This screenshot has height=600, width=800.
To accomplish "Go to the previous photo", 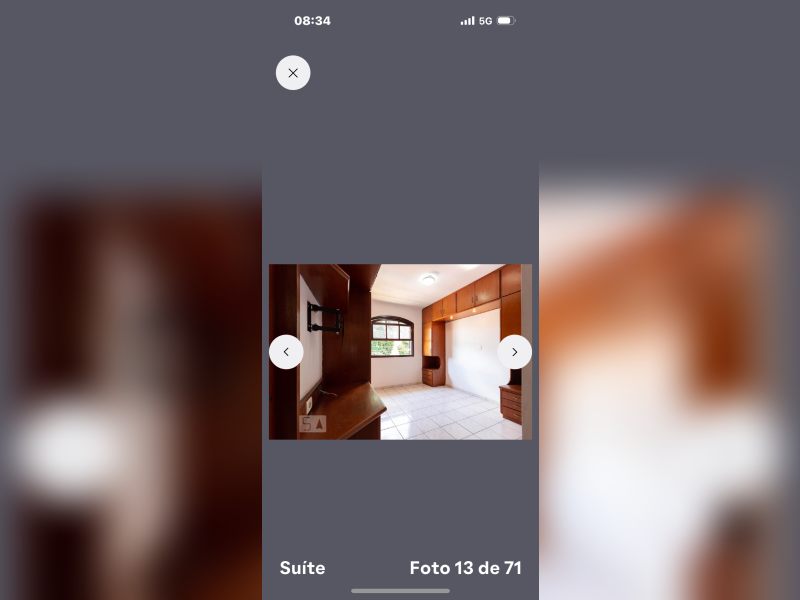I will [286, 352].
